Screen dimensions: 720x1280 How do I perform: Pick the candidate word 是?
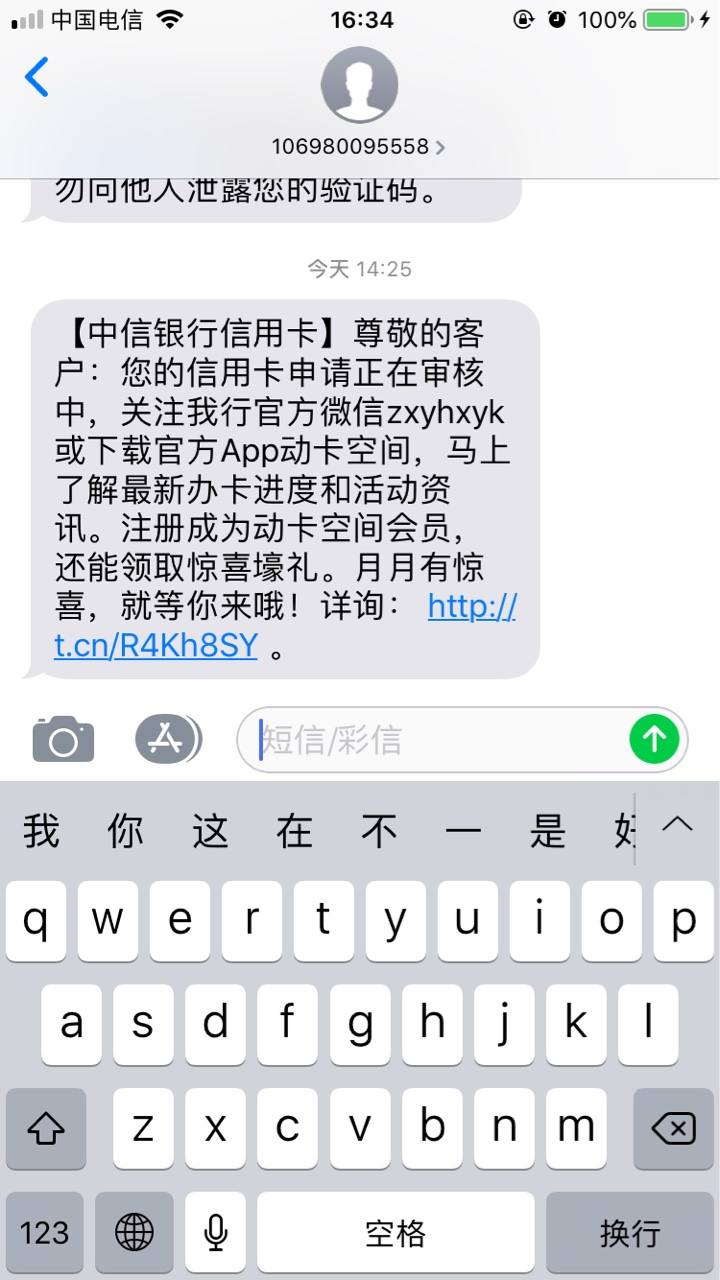548,831
